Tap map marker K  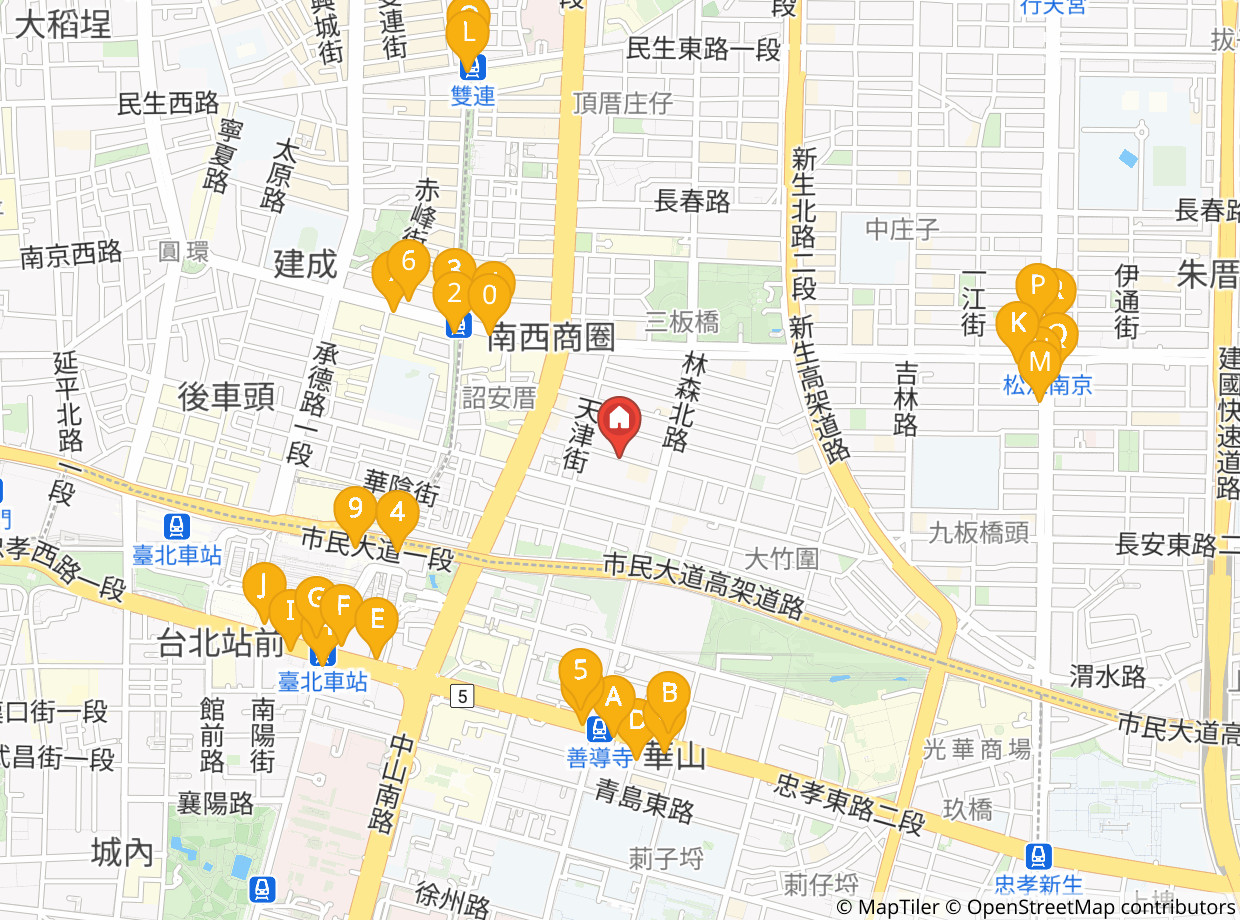click(x=1018, y=323)
